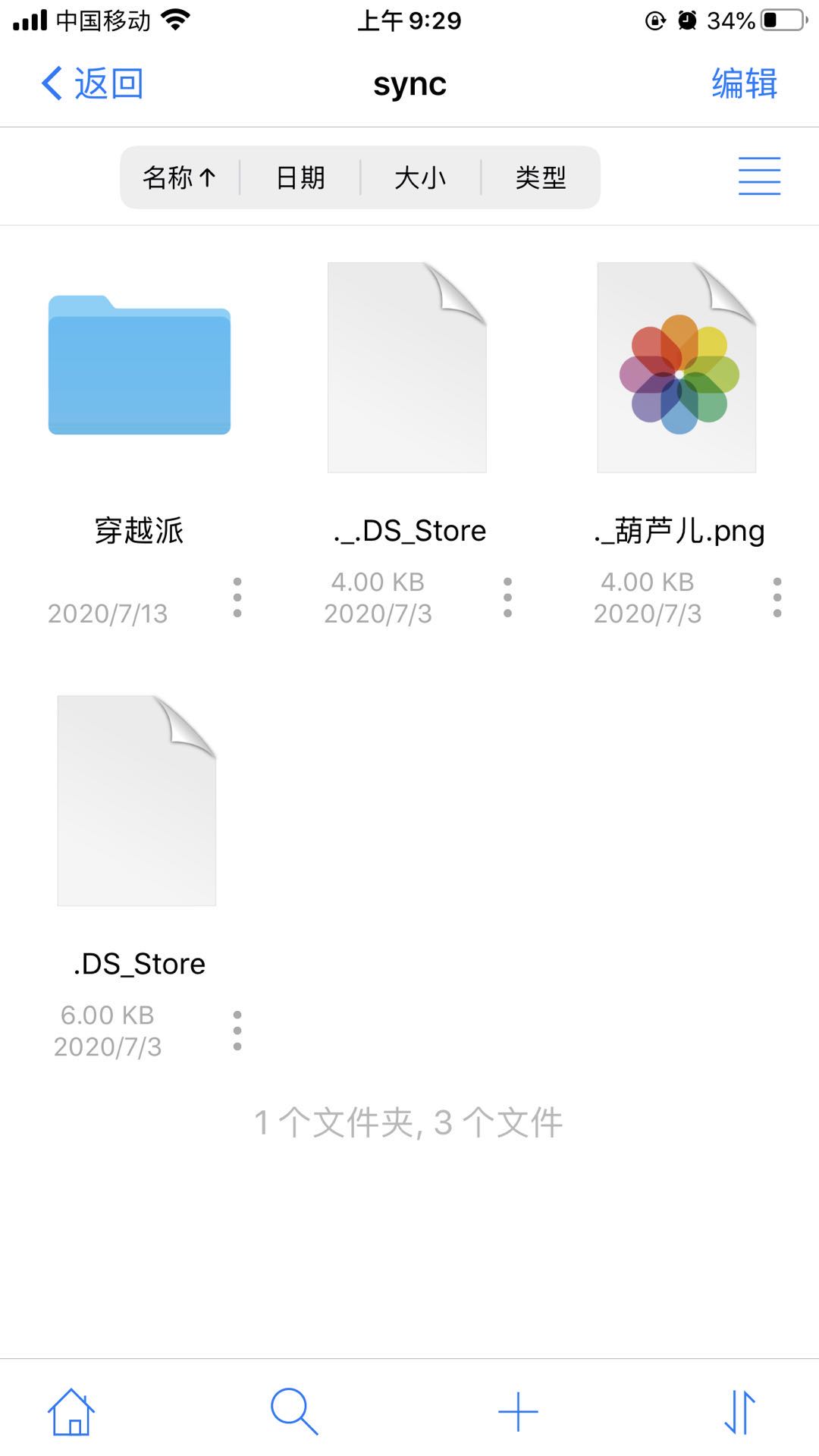
Task: Tap the ._葫芦儿.png photo icon
Action: (x=677, y=367)
